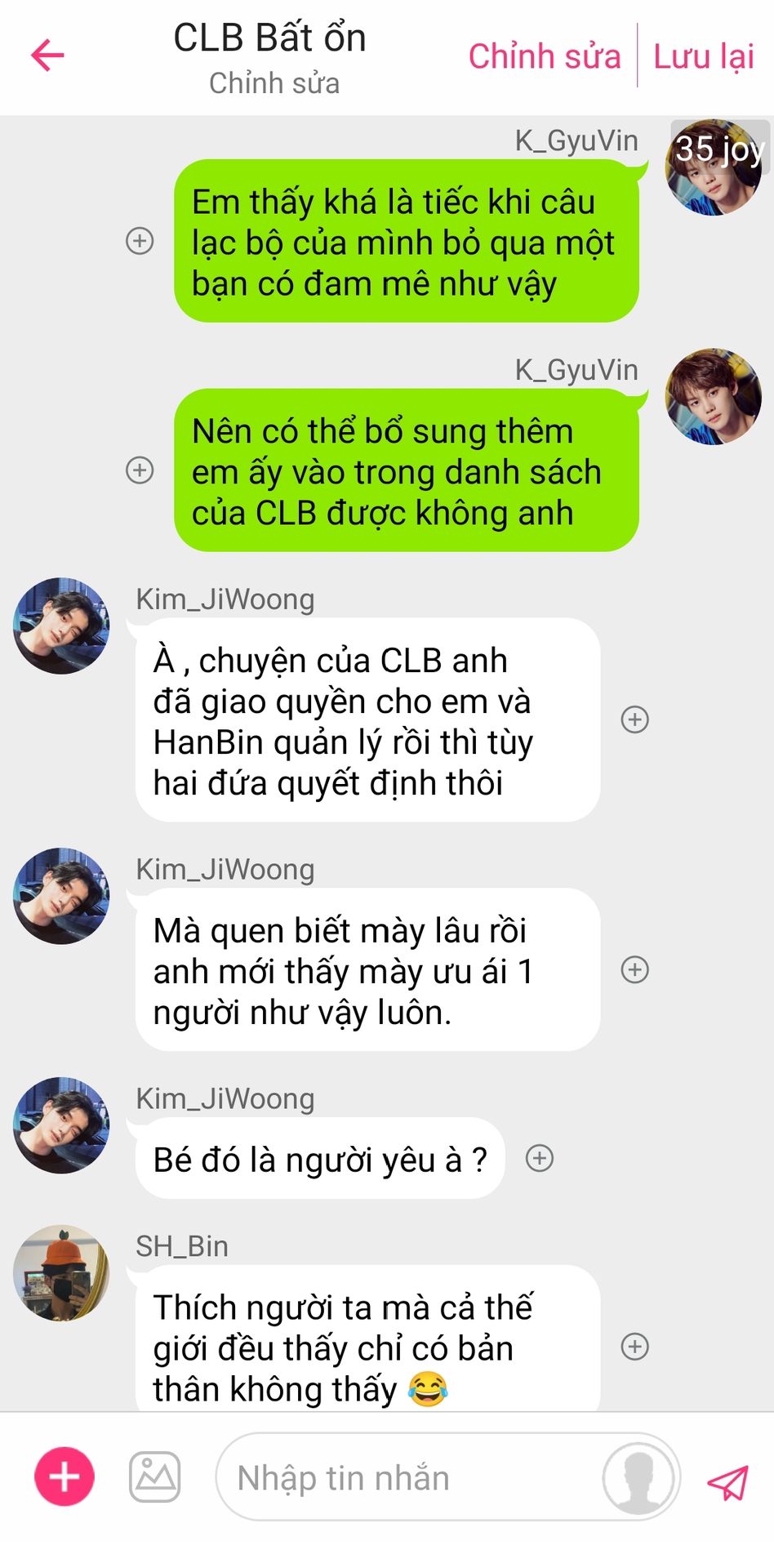Tap the plus icon beside 'Mà quen biết mày' message
The image size is (774, 1568).
pos(634,969)
